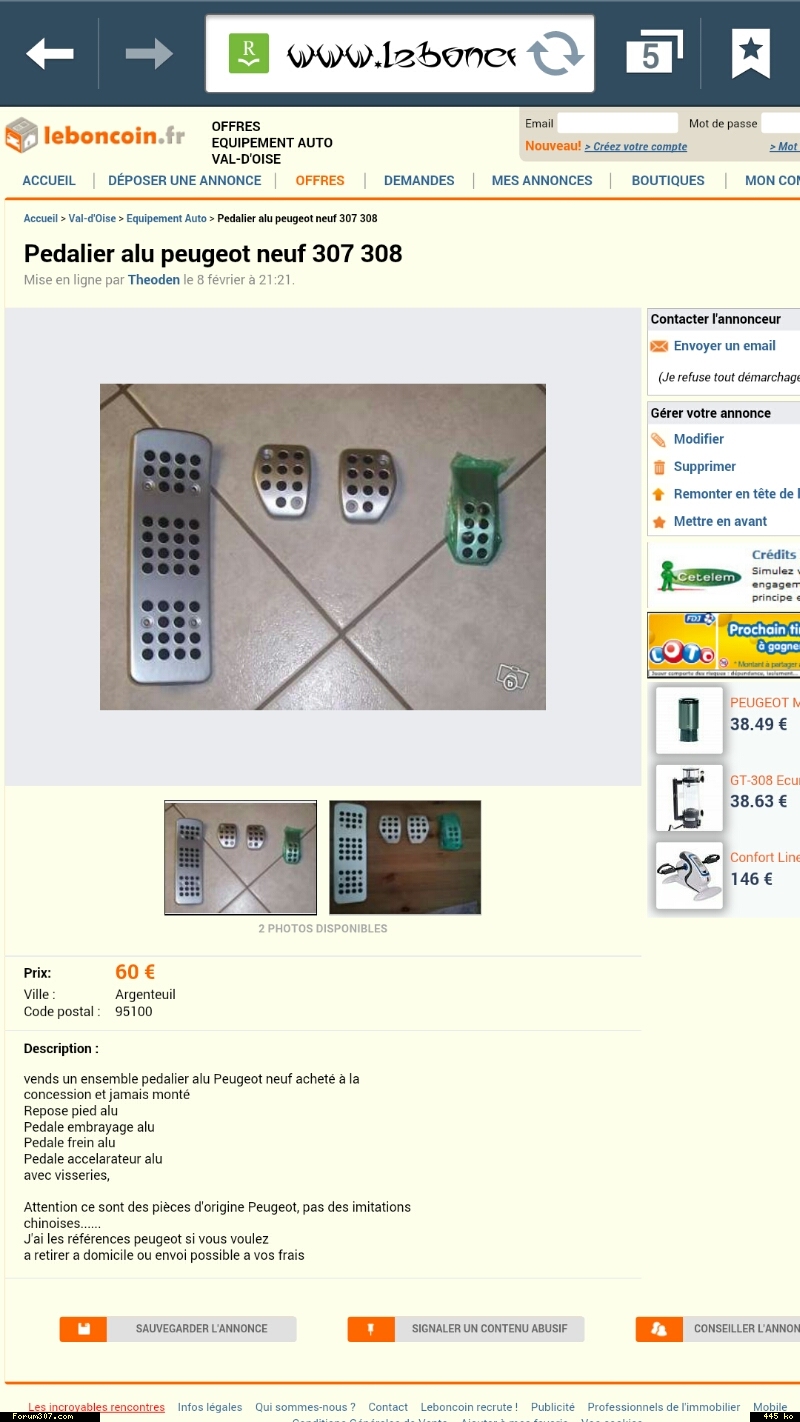The width and height of the screenshot is (800, 1422).
Task: Send an email via Envoyer un email
Action: click(x=724, y=346)
